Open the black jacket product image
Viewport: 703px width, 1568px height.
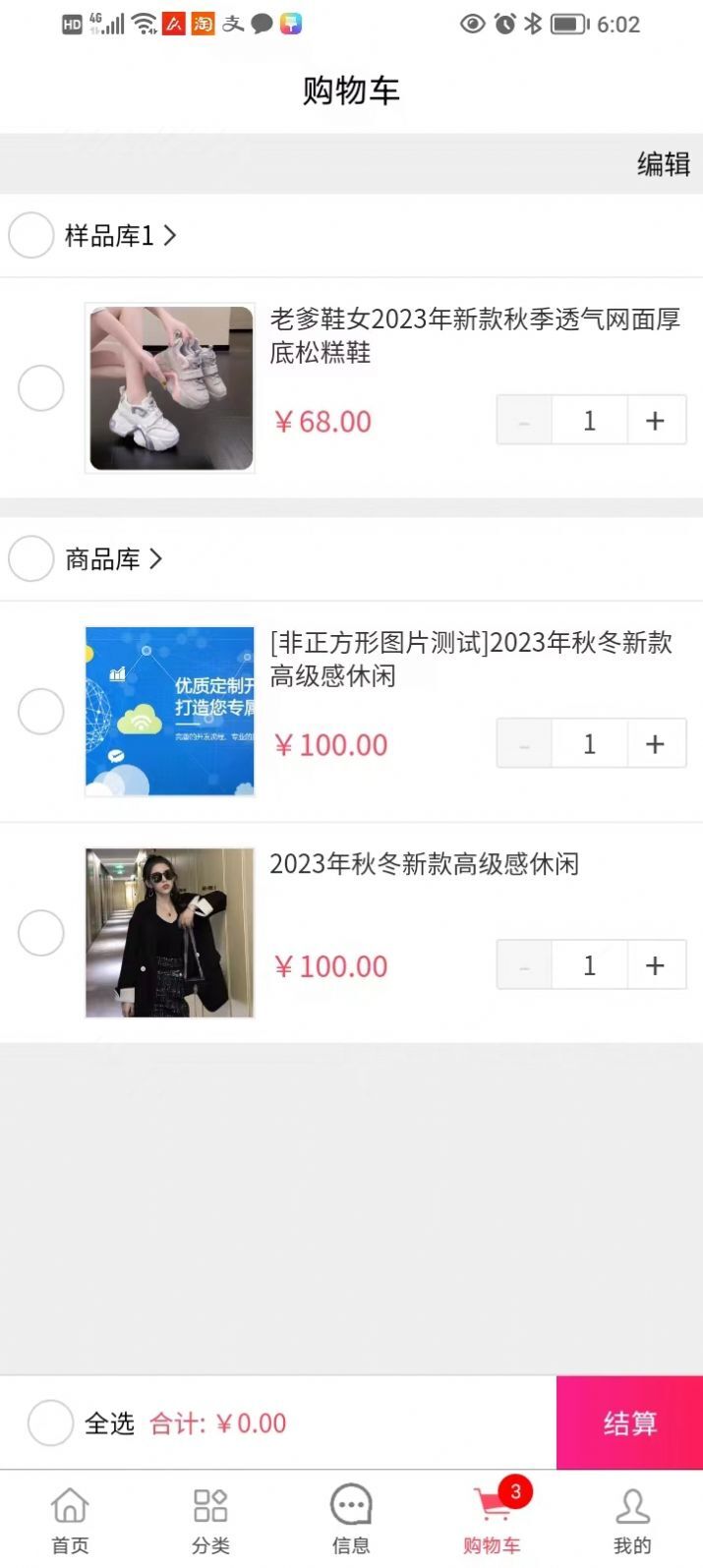[x=170, y=933]
